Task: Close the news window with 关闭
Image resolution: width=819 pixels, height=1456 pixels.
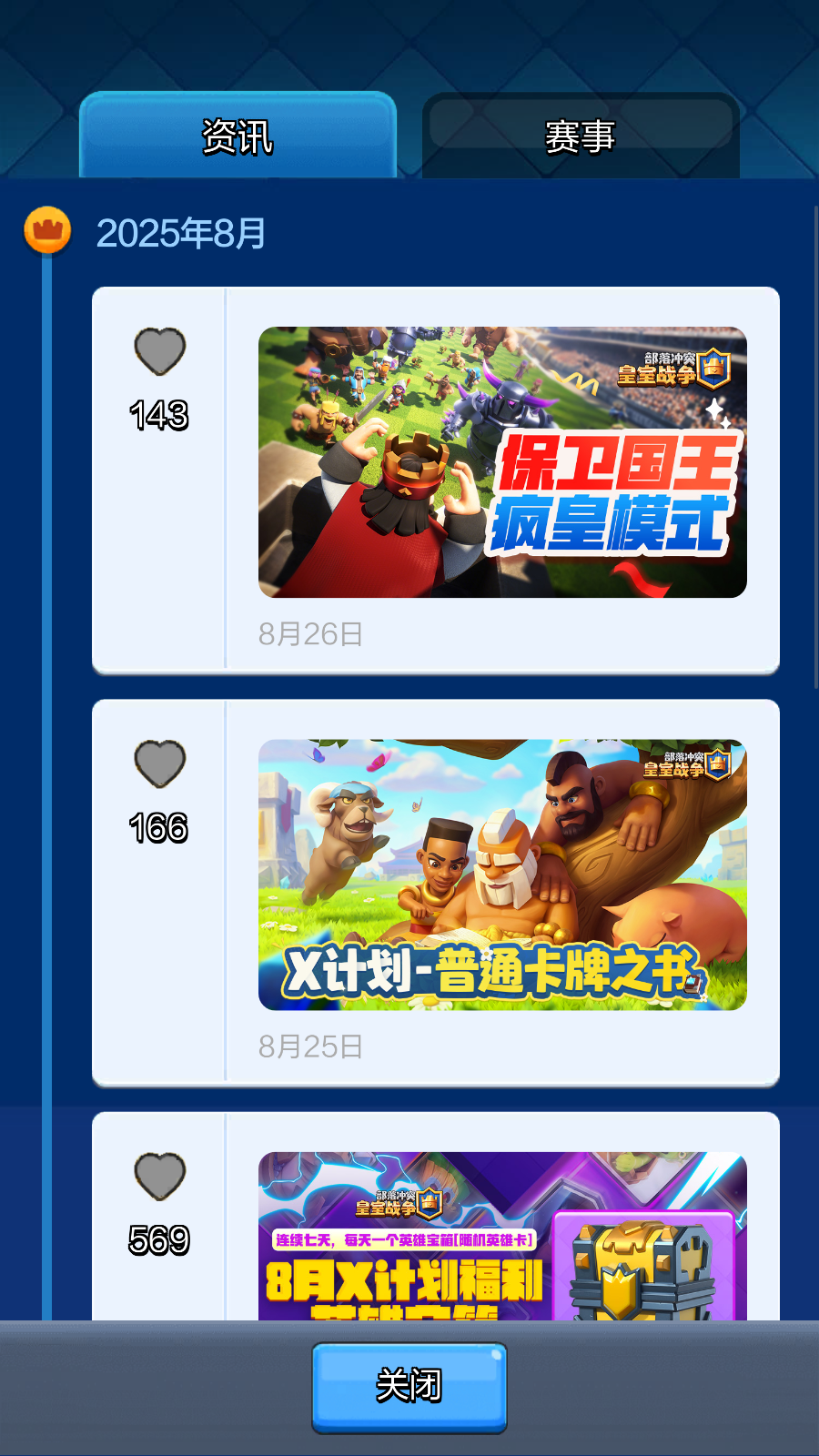Action: [x=409, y=1386]
